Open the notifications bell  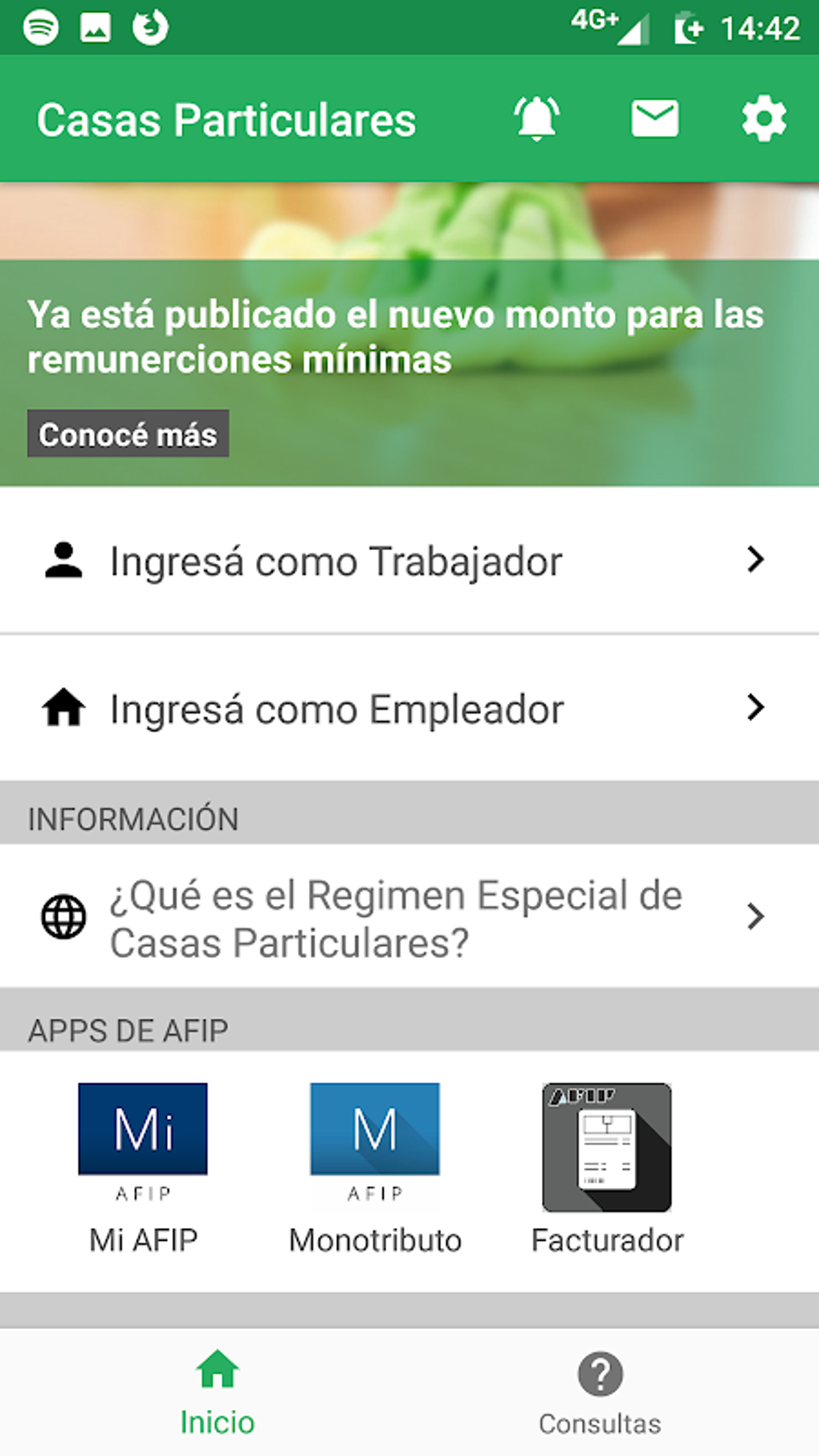click(x=536, y=119)
